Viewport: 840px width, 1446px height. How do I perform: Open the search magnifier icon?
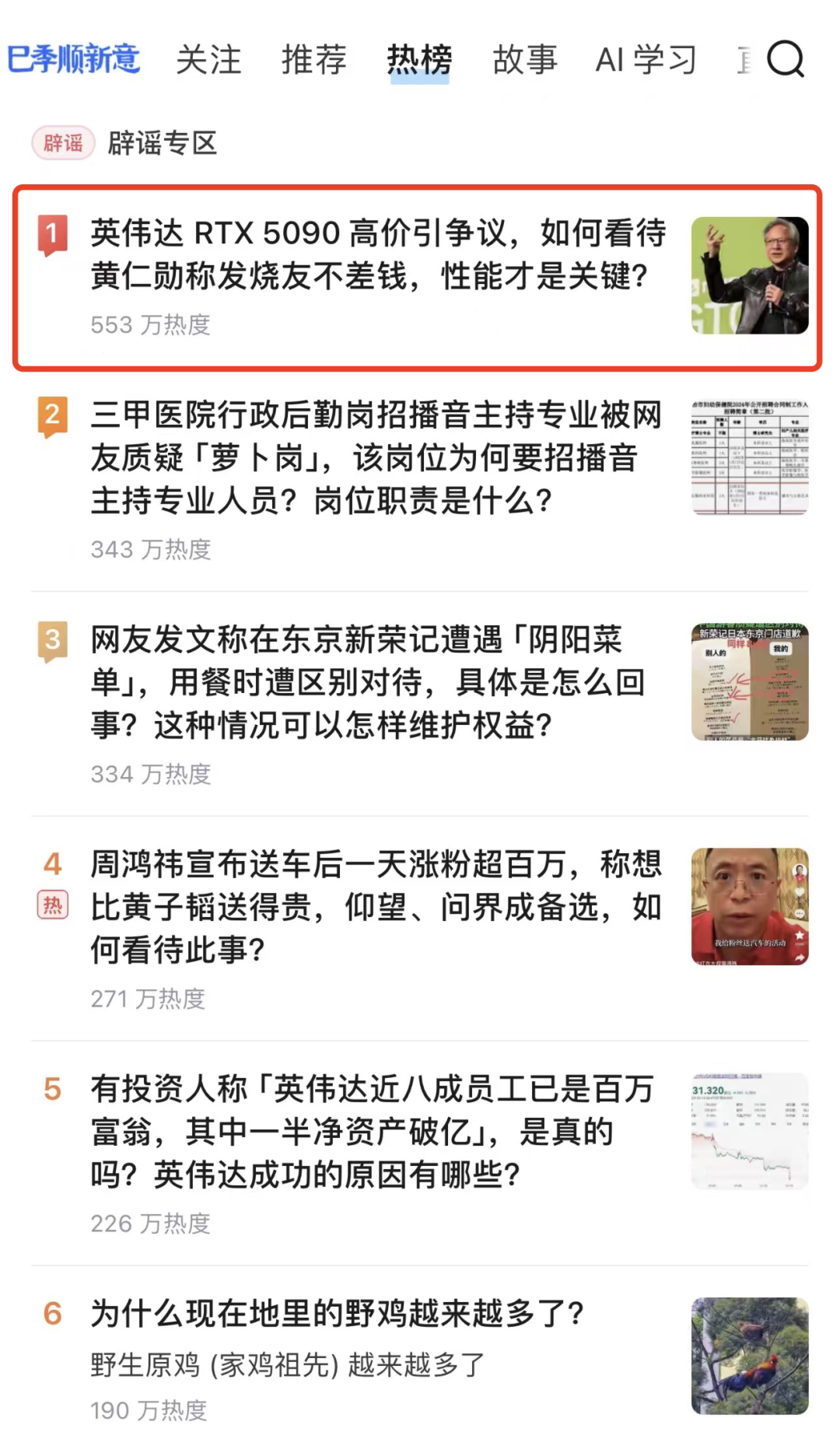[x=785, y=59]
